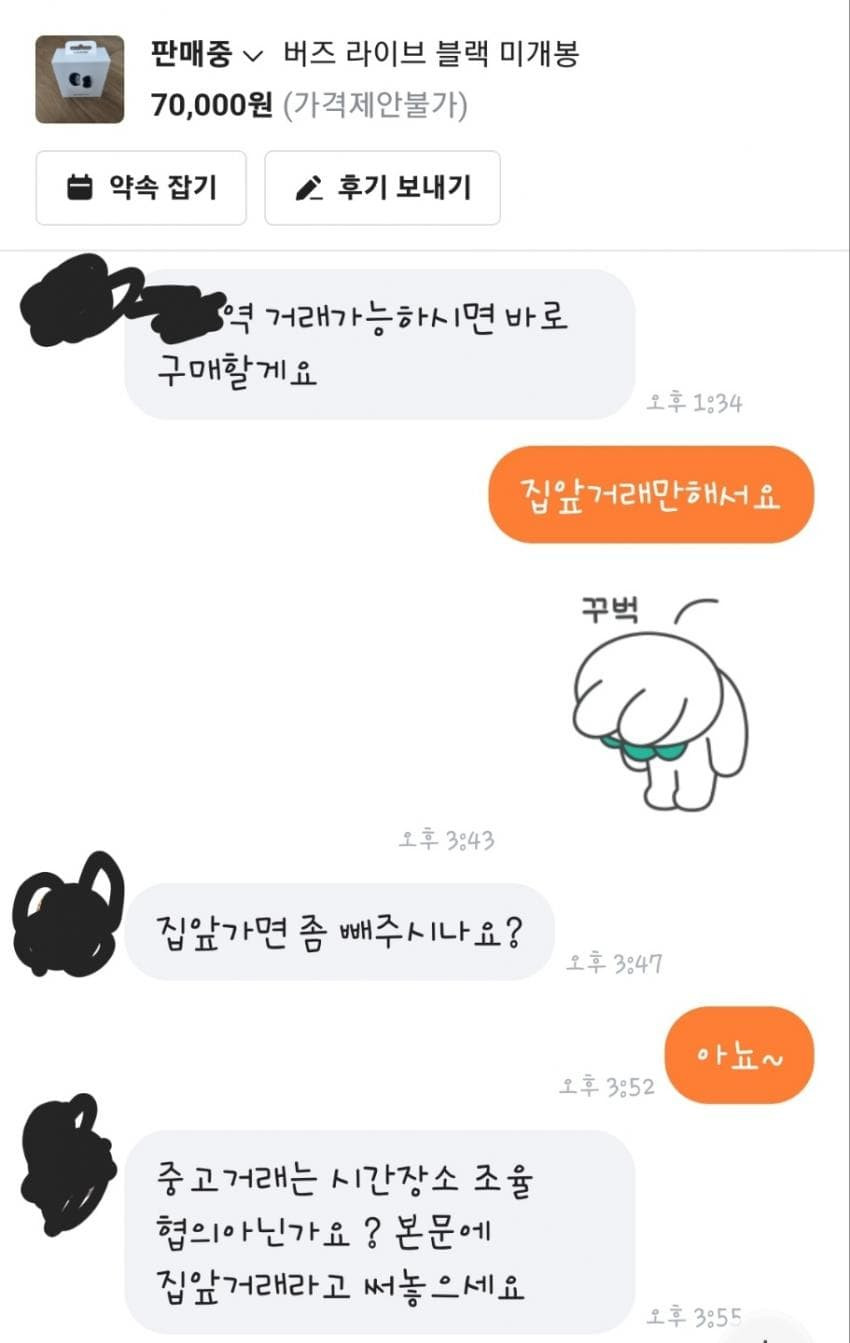Open the 버즈 라이브 product thumbnail
This screenshot has width=850, height=1343.
[x=80, y=80]
